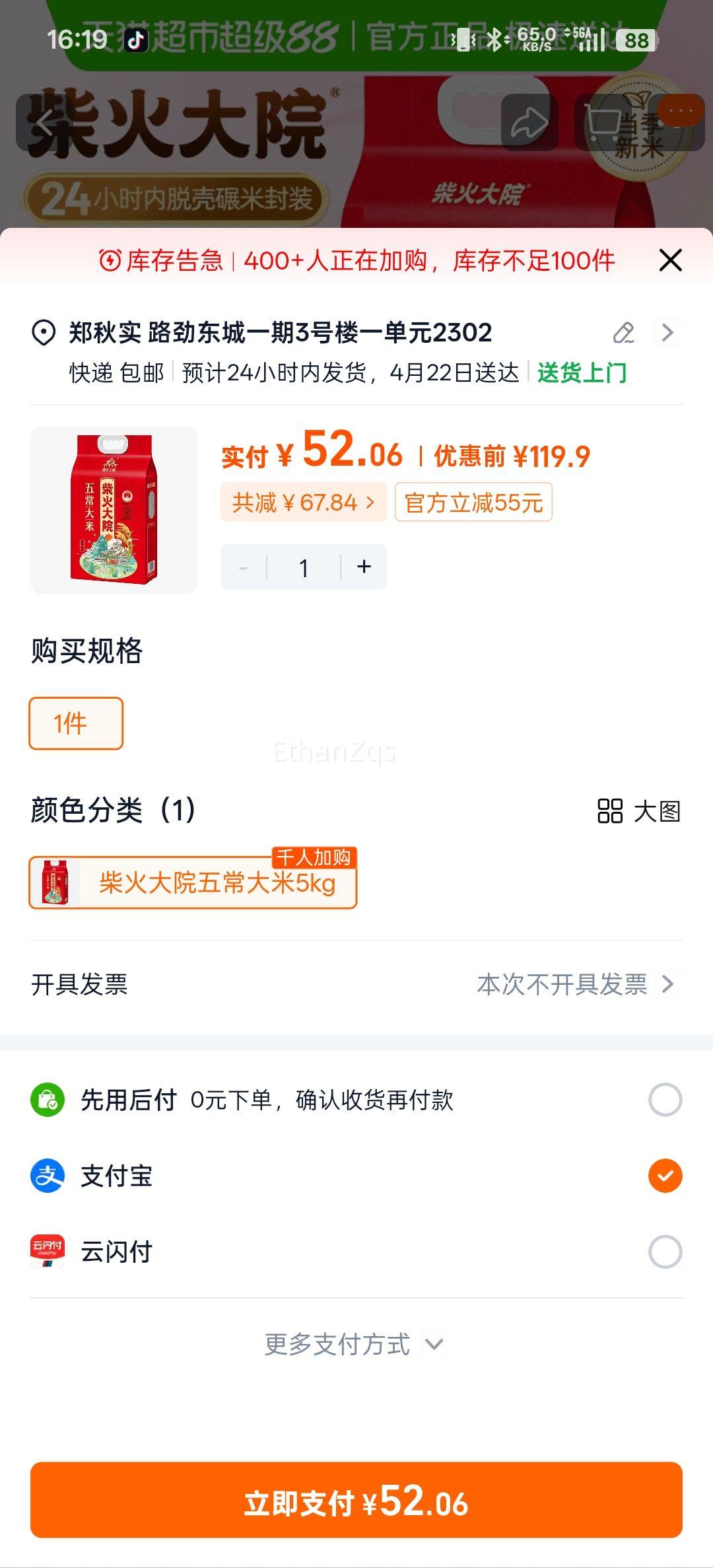Viewport: 713px width, 1568px height.
Task: Click the location pin icon next to 郑秋实
Action: pyautogui.click(x=42, y=333)
